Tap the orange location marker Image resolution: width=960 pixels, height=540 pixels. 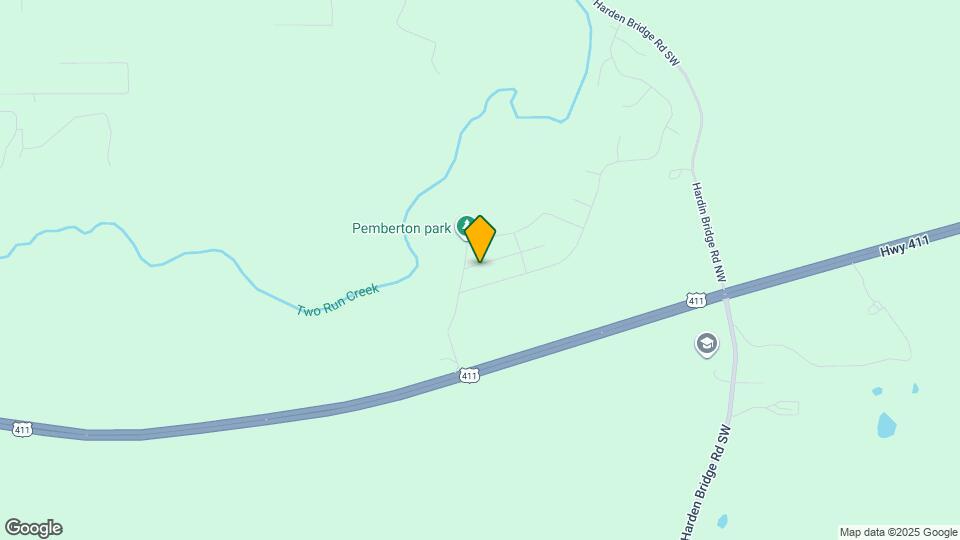click(x=481, y=238)
